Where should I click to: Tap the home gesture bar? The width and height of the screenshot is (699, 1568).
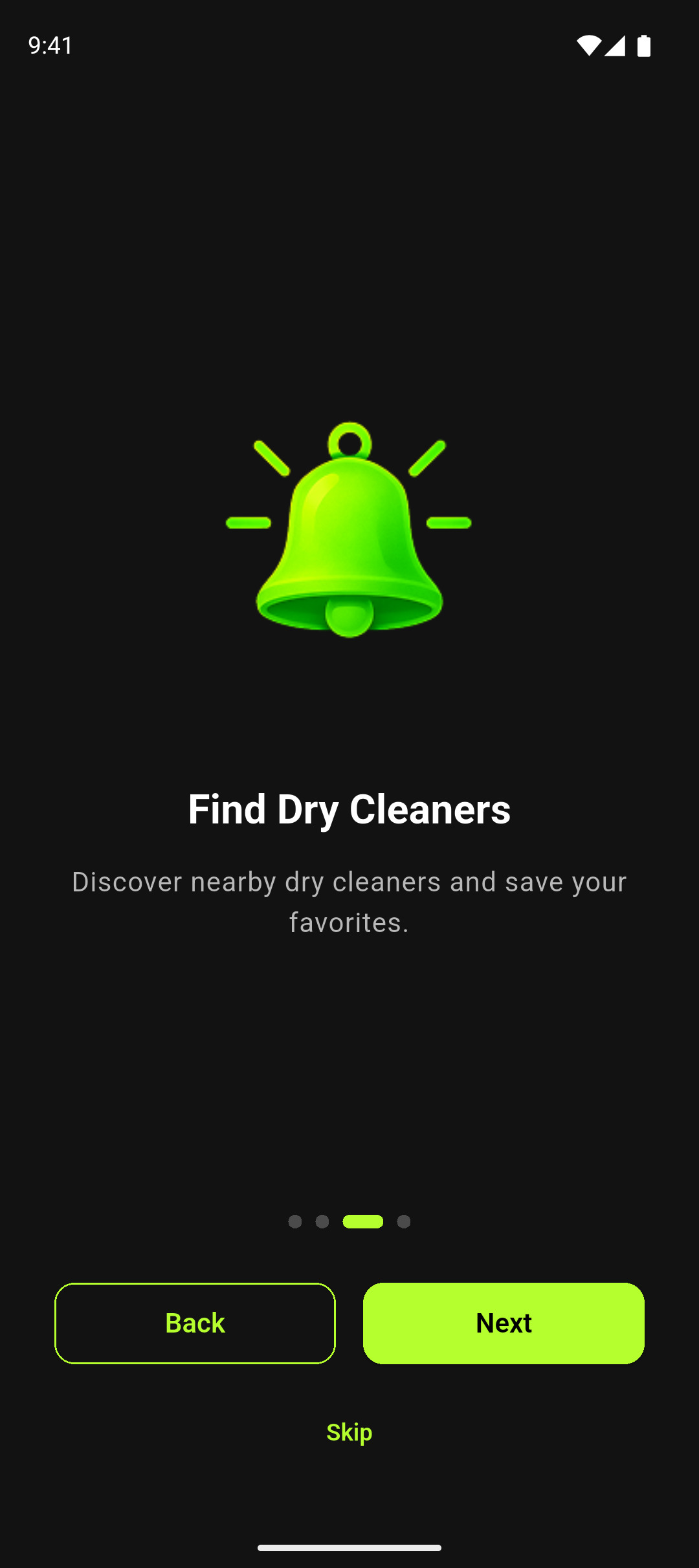pos(349,1547)
